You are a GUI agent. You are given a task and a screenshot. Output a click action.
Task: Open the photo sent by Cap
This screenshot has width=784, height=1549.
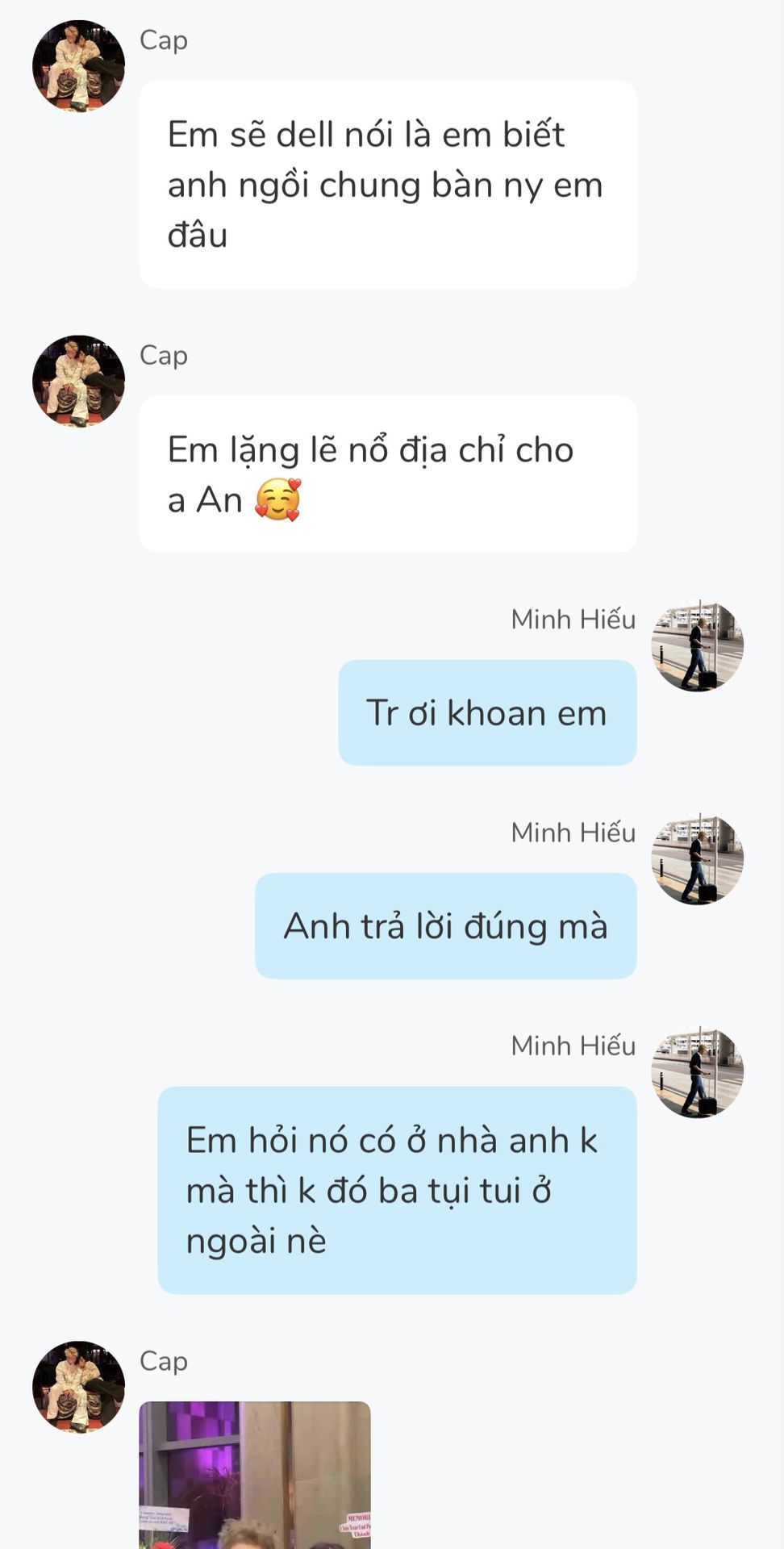[255, 1475]
